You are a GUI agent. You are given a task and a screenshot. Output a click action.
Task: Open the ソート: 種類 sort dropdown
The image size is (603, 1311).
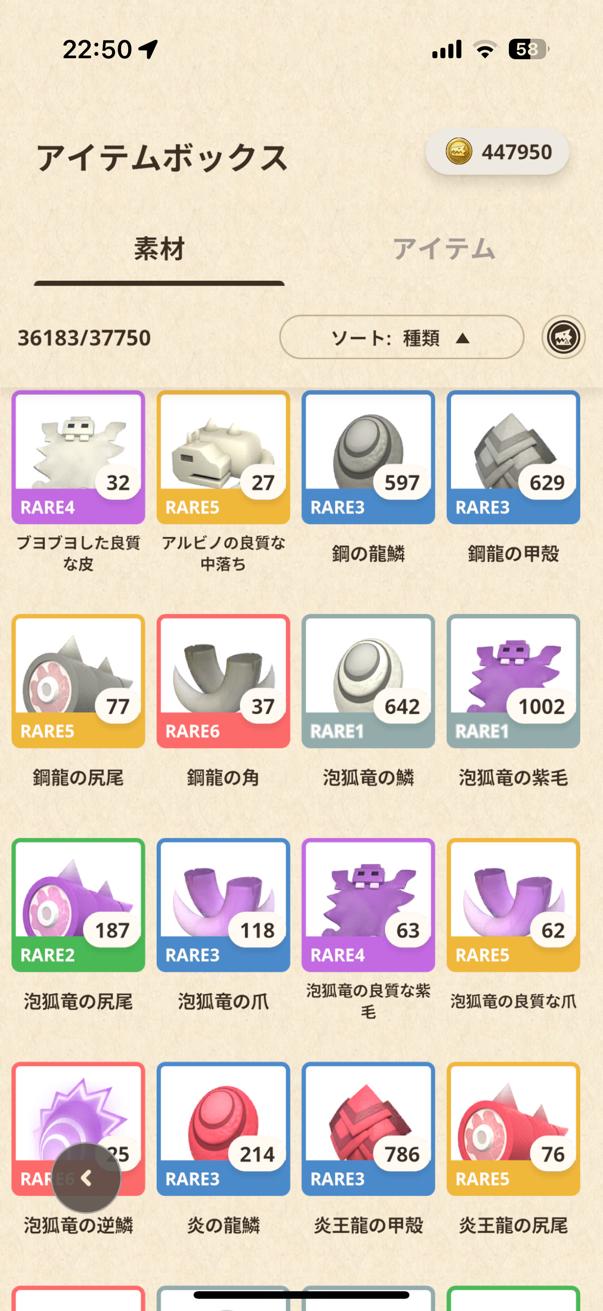(x=401, y=338)
